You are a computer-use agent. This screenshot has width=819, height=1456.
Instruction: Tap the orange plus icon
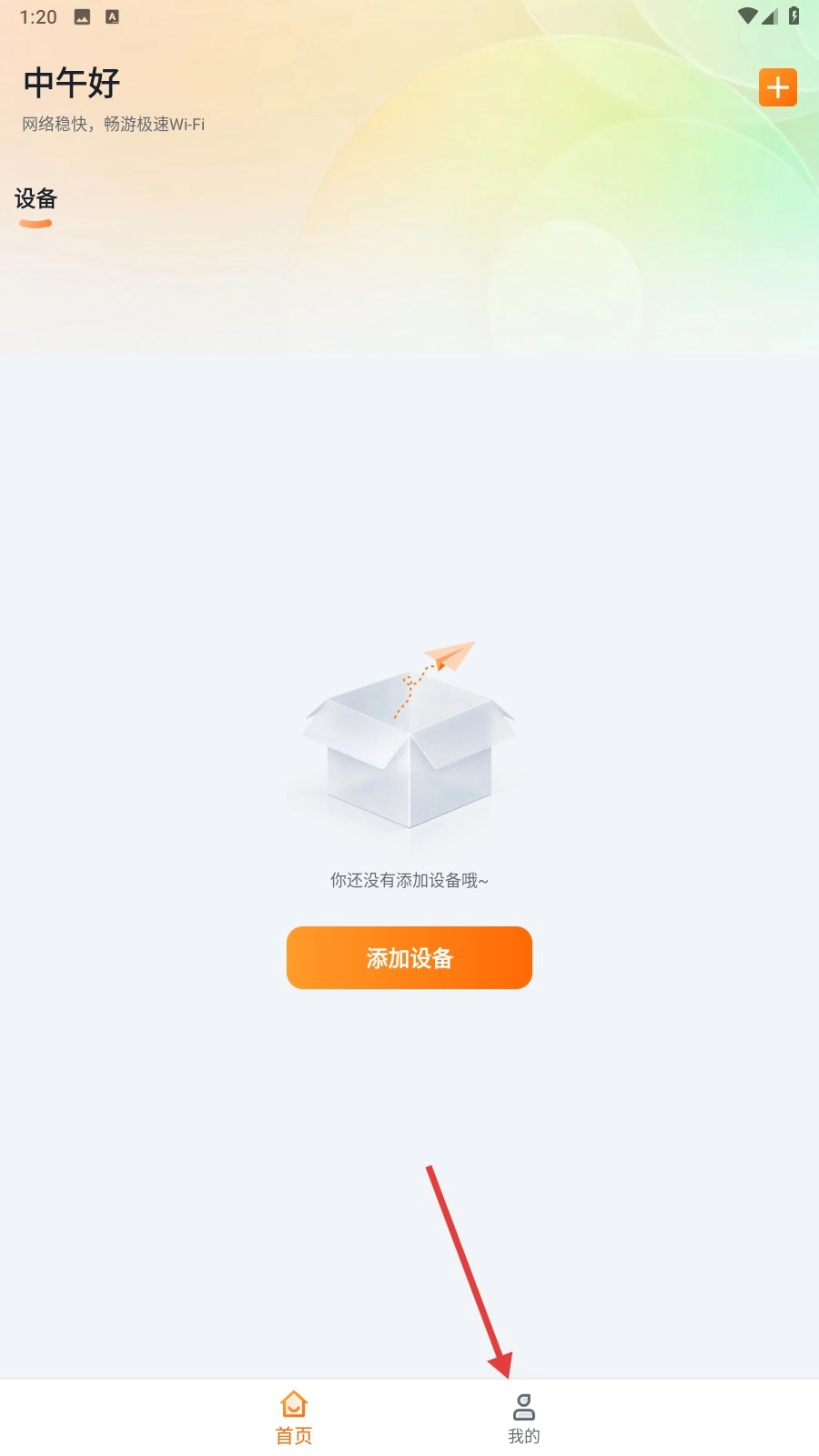coord(777,87)
